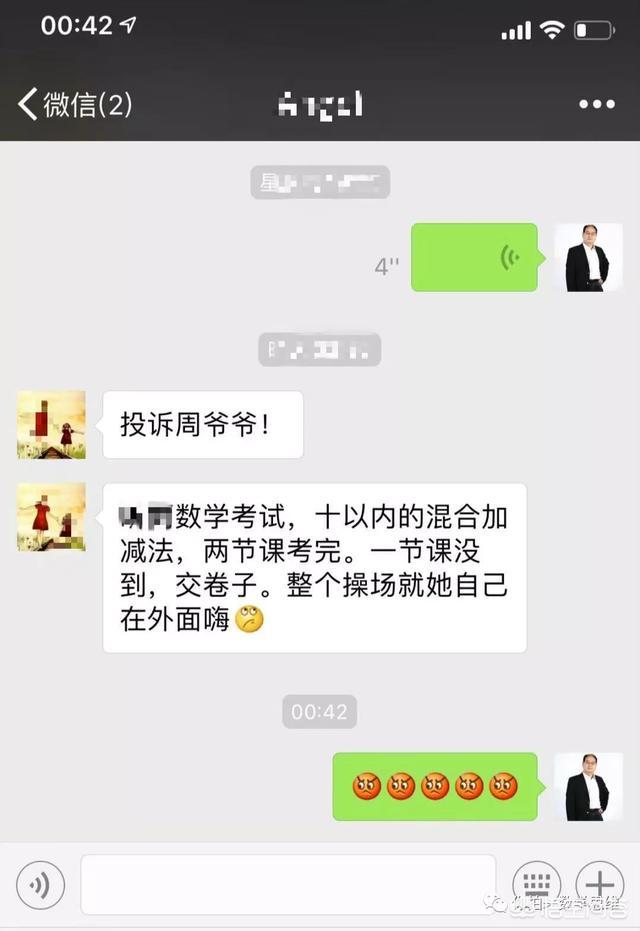Open the emoji keyboard picker
Image resolution: width=640 pixels, height=931 pixels.
536,884
